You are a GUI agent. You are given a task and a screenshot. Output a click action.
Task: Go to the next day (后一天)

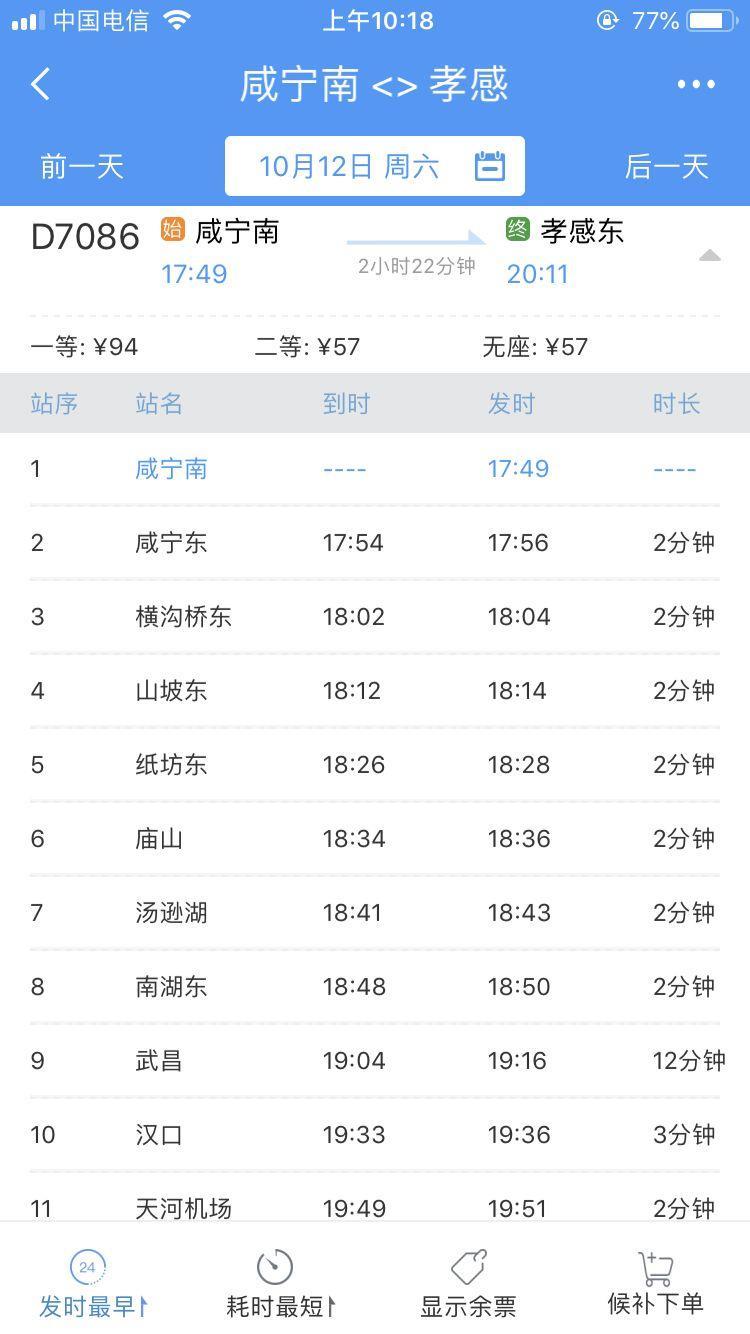point(666,166)
